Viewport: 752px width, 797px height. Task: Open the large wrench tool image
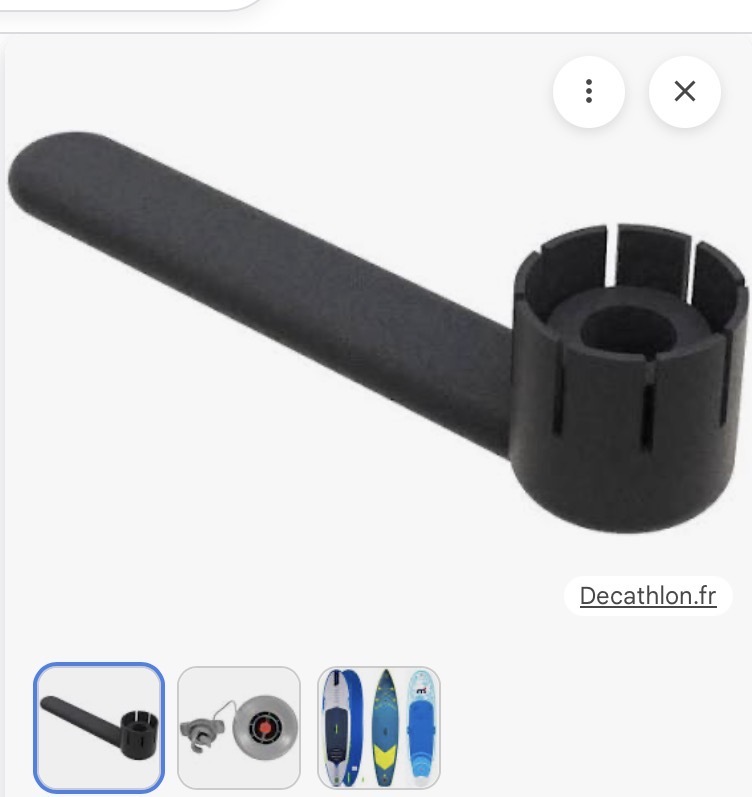point(376,330)
